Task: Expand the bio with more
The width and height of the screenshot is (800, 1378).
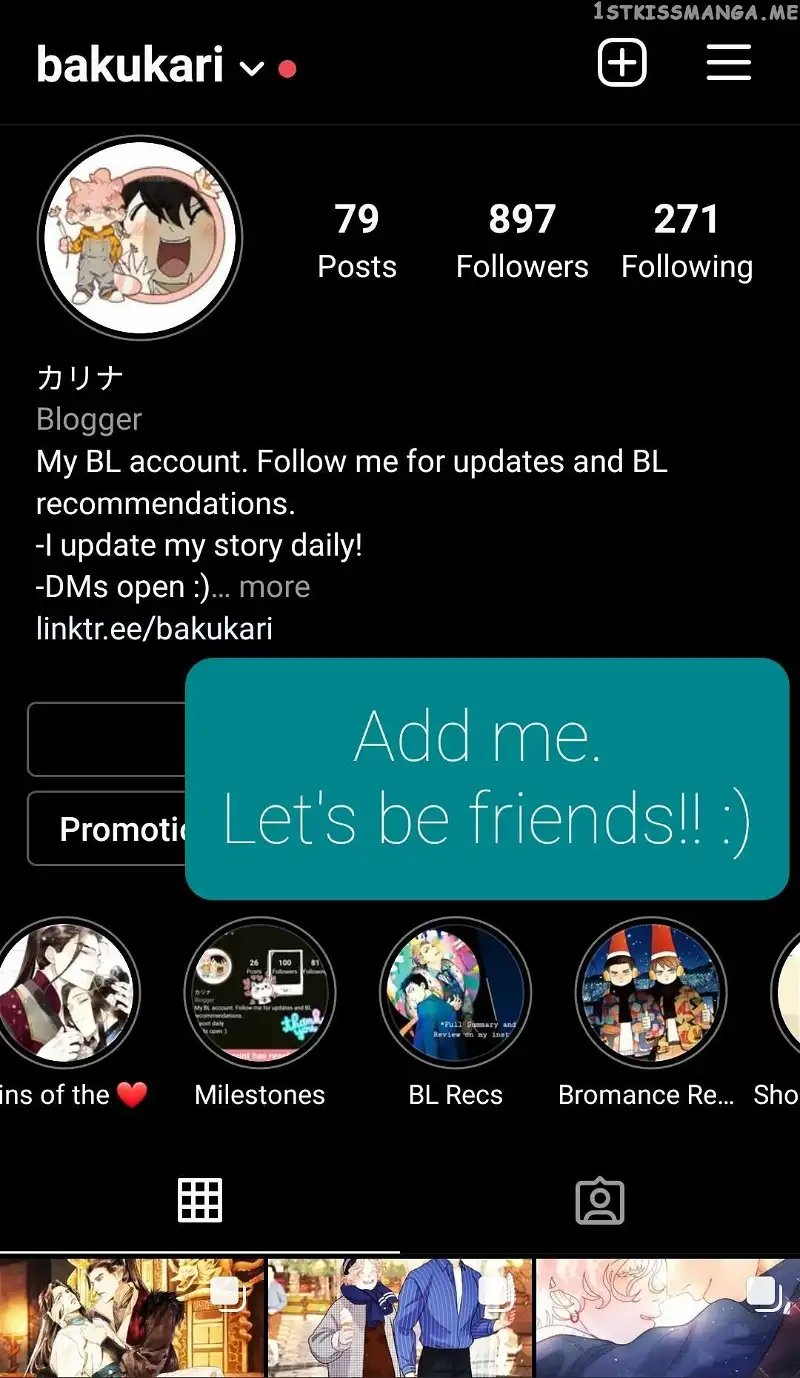Action: pyautogui.click(x=274, y=587)
